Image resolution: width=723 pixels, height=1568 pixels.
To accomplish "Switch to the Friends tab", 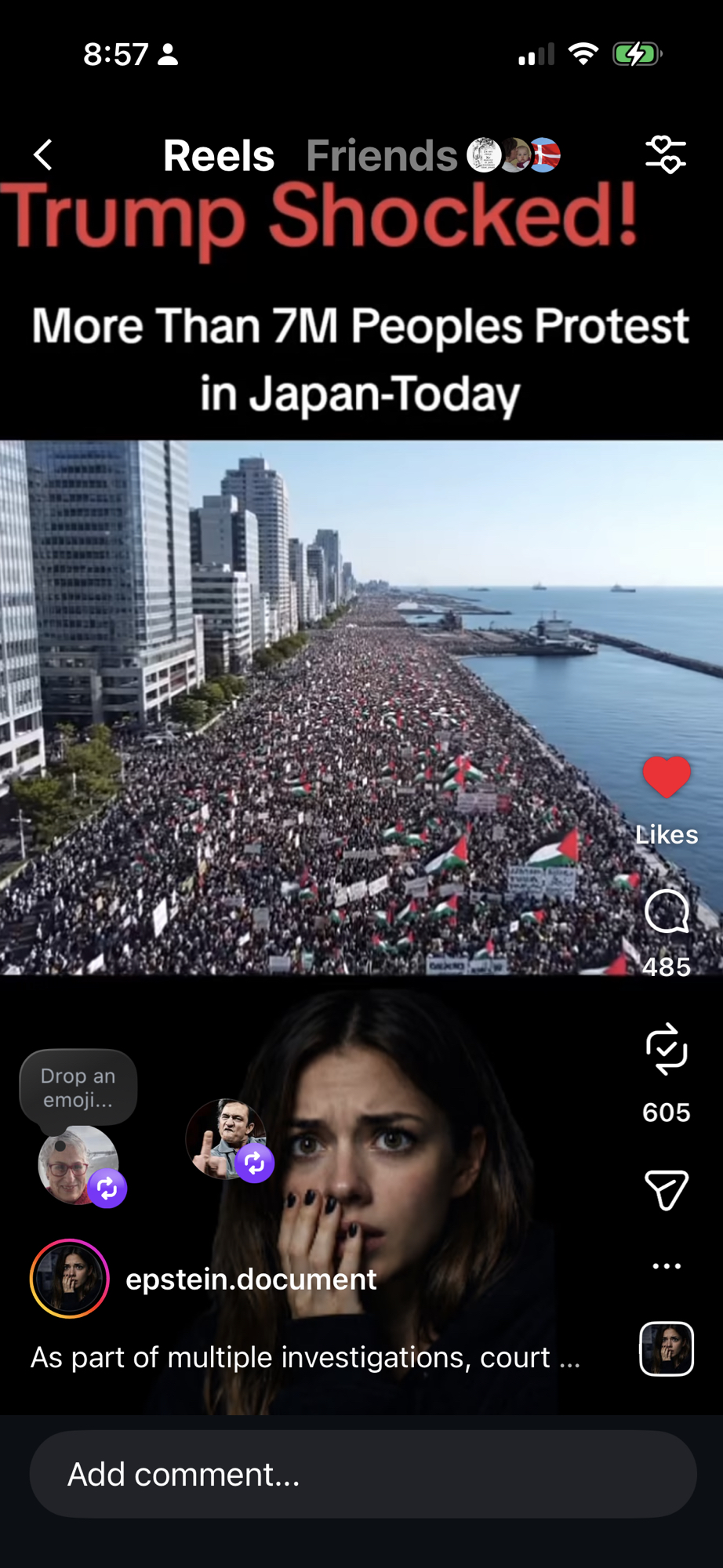I will click(382, 155).
